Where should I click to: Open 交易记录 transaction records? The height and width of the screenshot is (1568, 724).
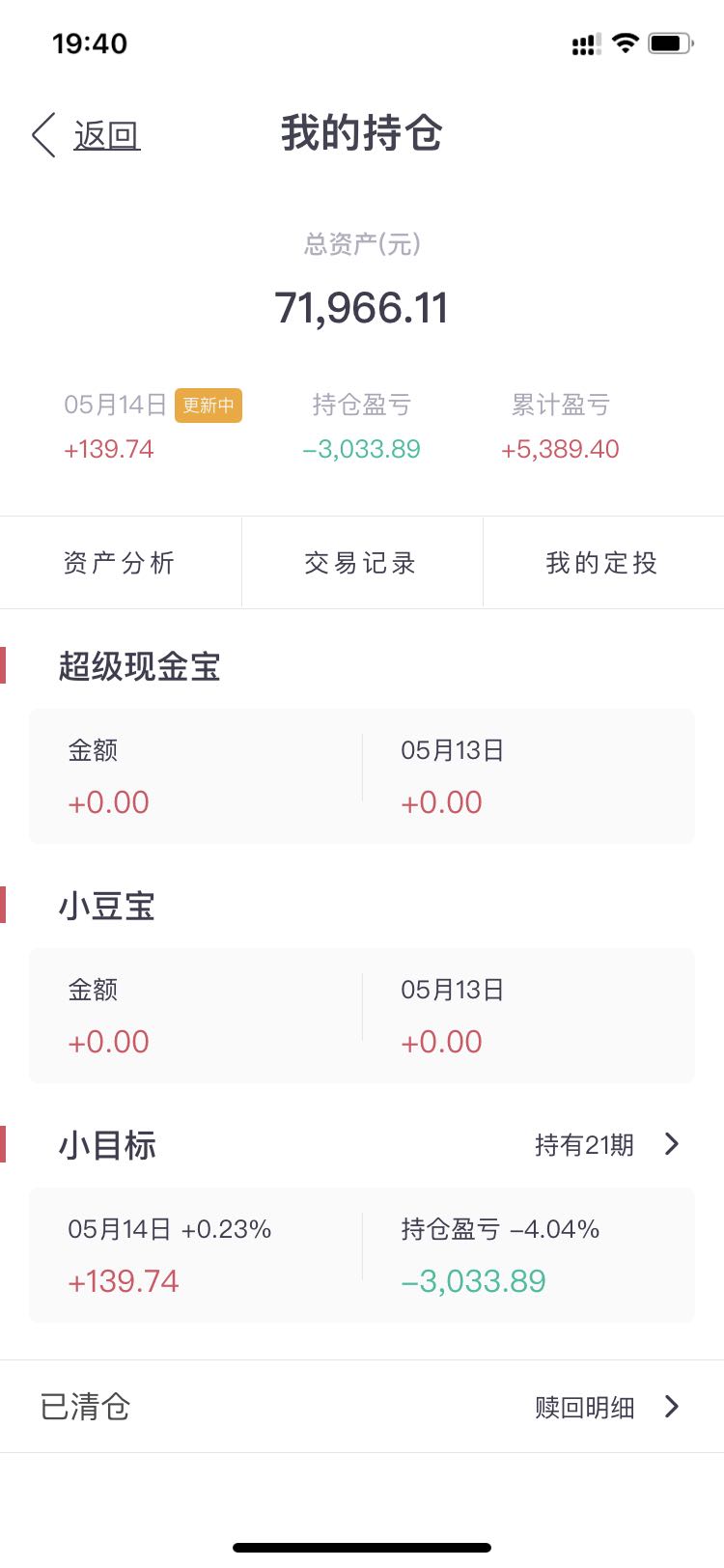361,563
